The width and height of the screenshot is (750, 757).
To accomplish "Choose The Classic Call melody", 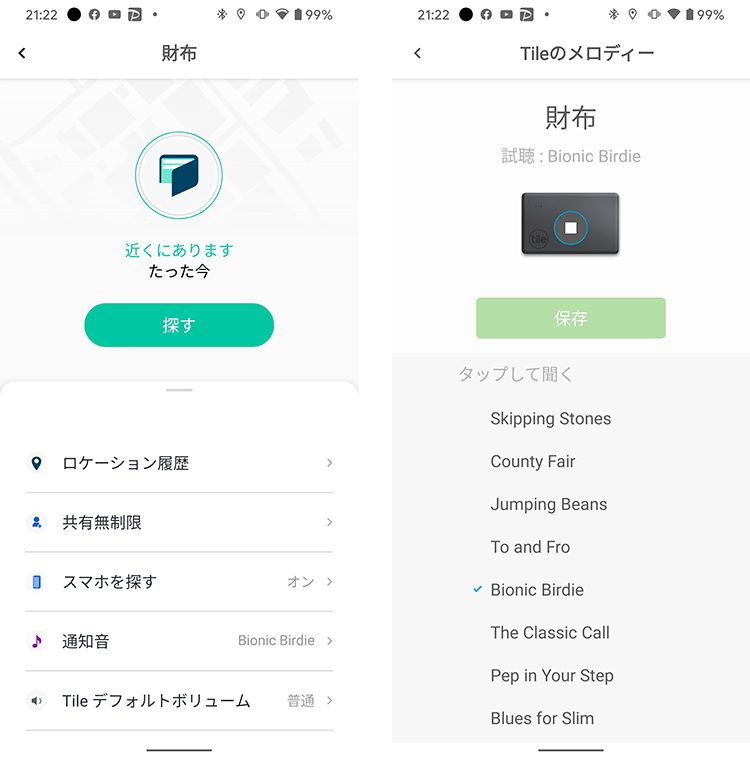I will point(549,633).
